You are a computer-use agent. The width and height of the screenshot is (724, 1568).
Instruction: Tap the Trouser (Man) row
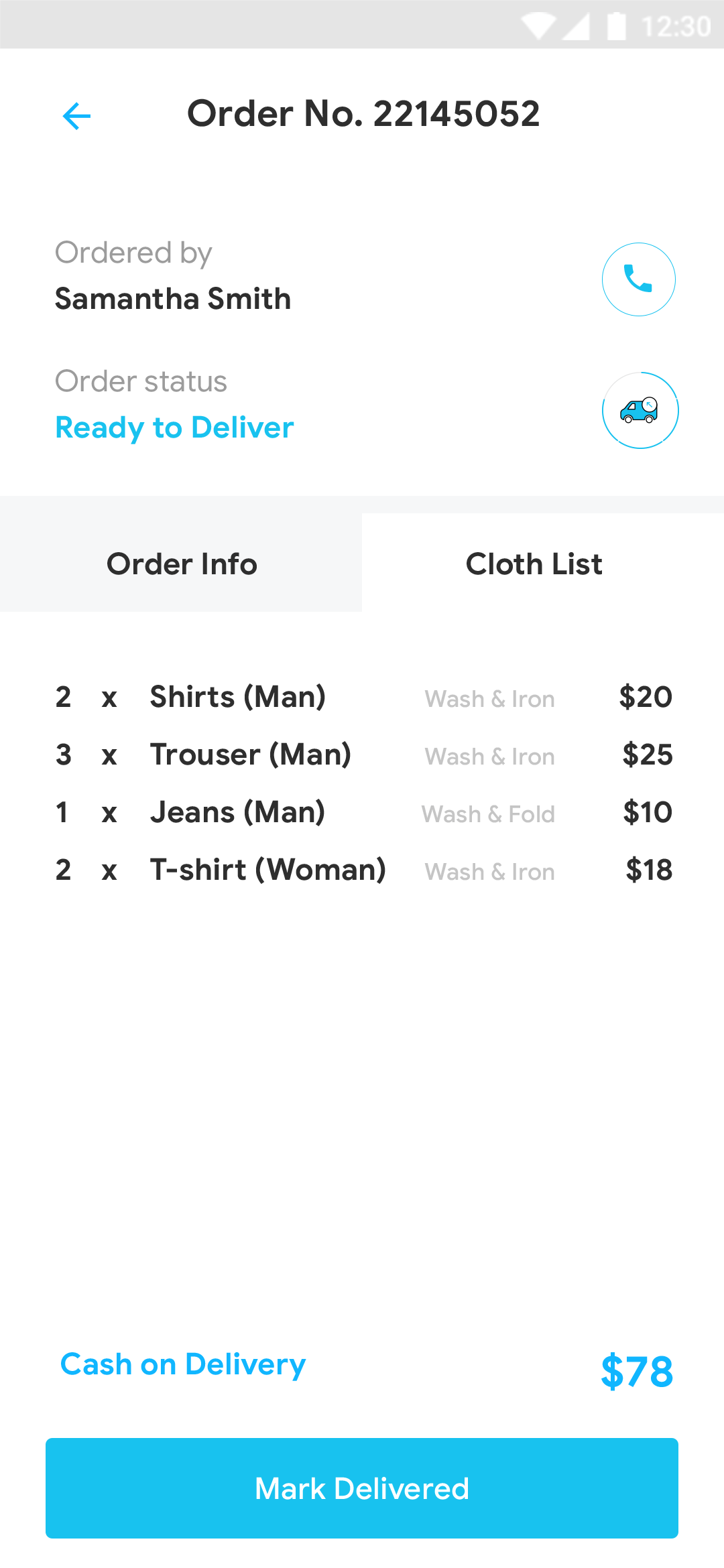pyautogui.click(x=250, y=755)
